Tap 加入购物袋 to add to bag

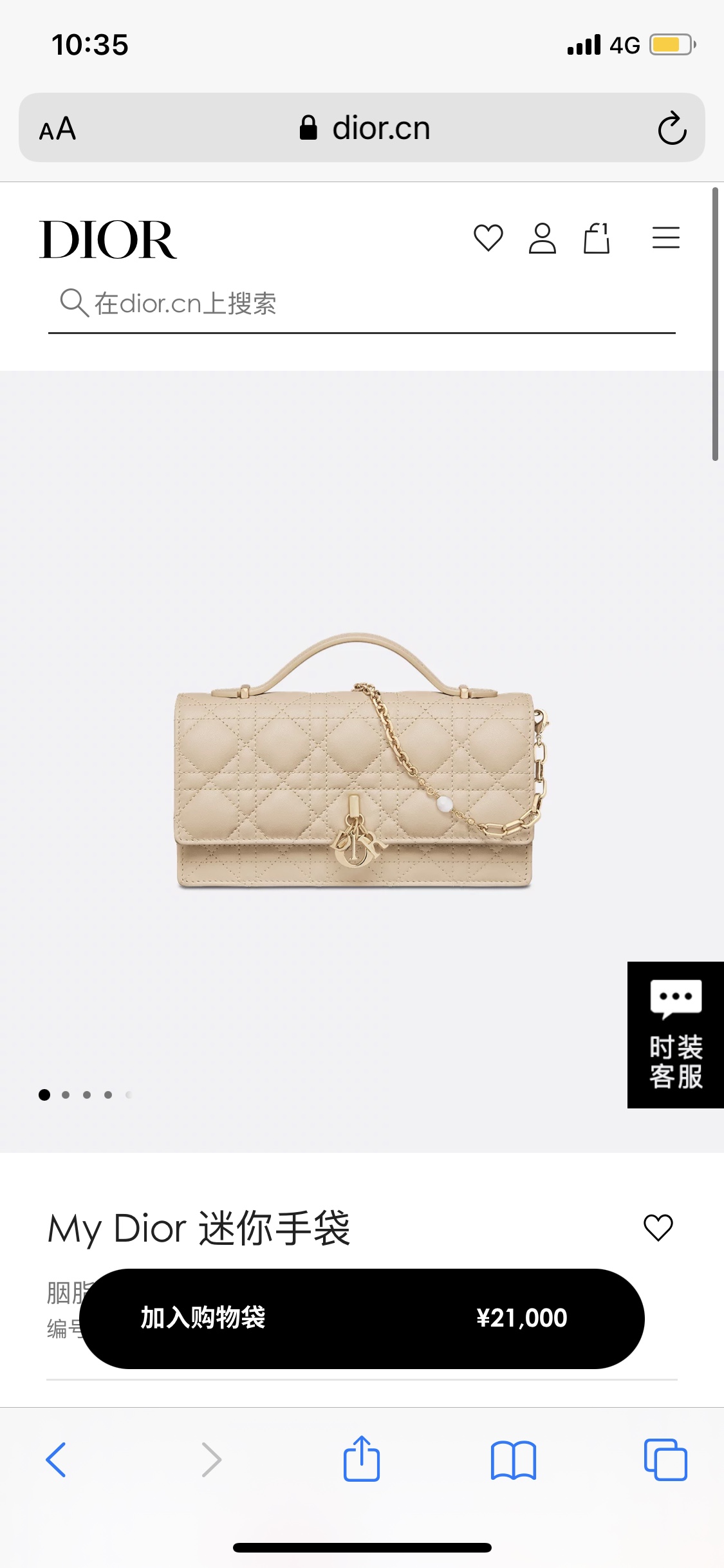pyautogui.click(x=362, y=1318)
